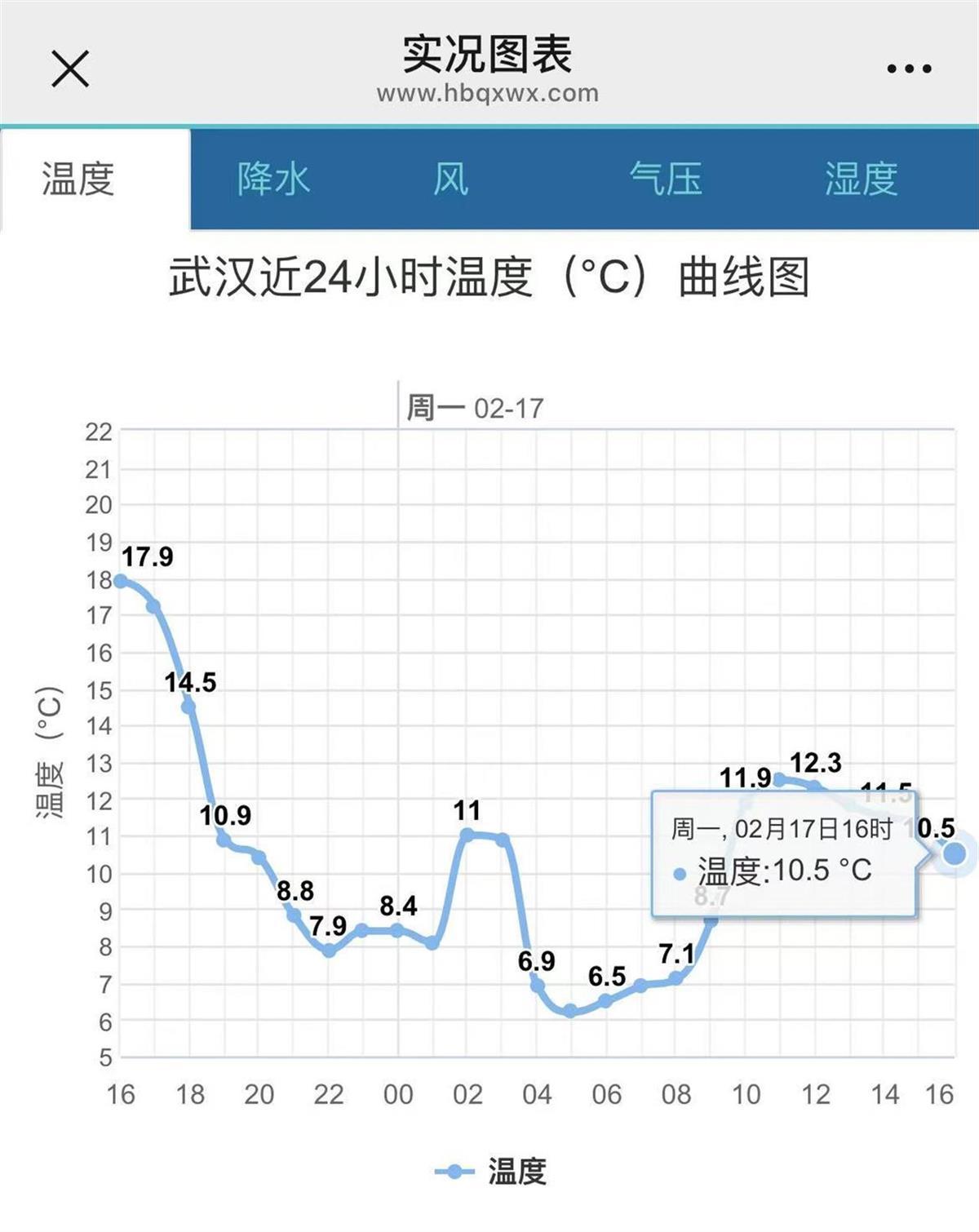Open the three-dot overflow menu
The height and width of the screenshot is (1232, 979).
pyautogui.click(x=909, y=69)
